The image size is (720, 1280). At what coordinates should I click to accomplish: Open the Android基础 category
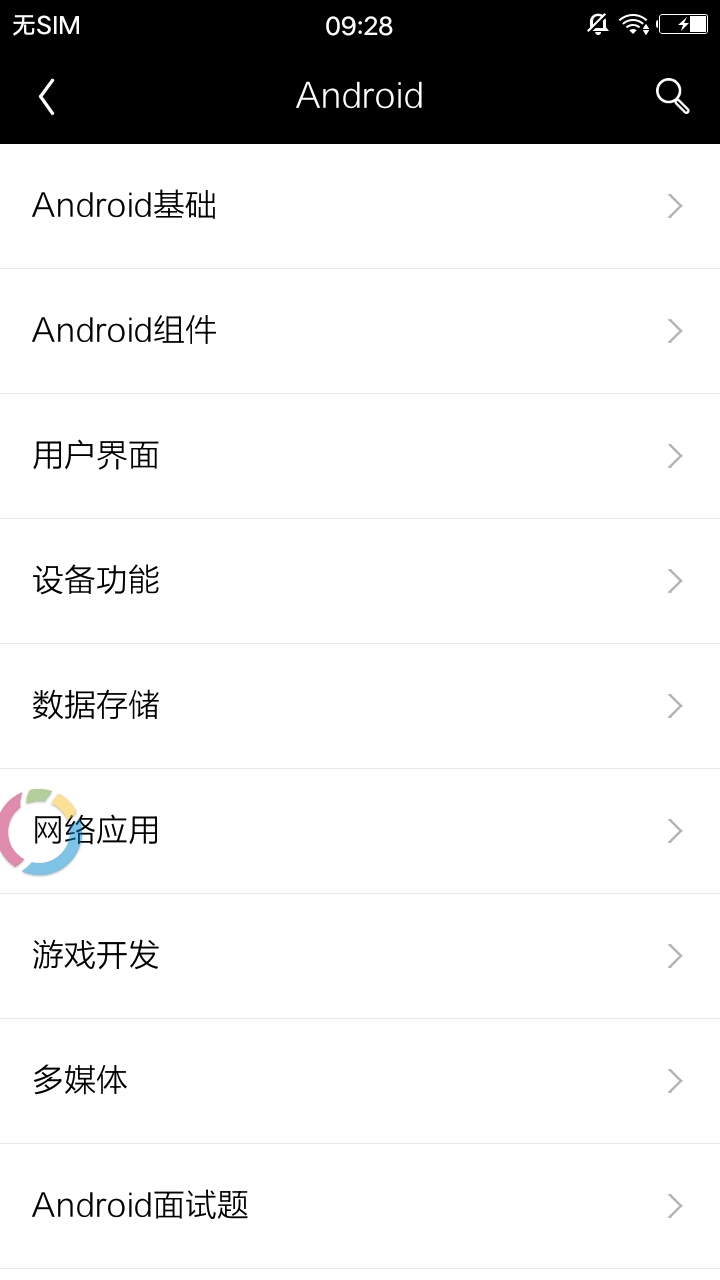point(360,206)
